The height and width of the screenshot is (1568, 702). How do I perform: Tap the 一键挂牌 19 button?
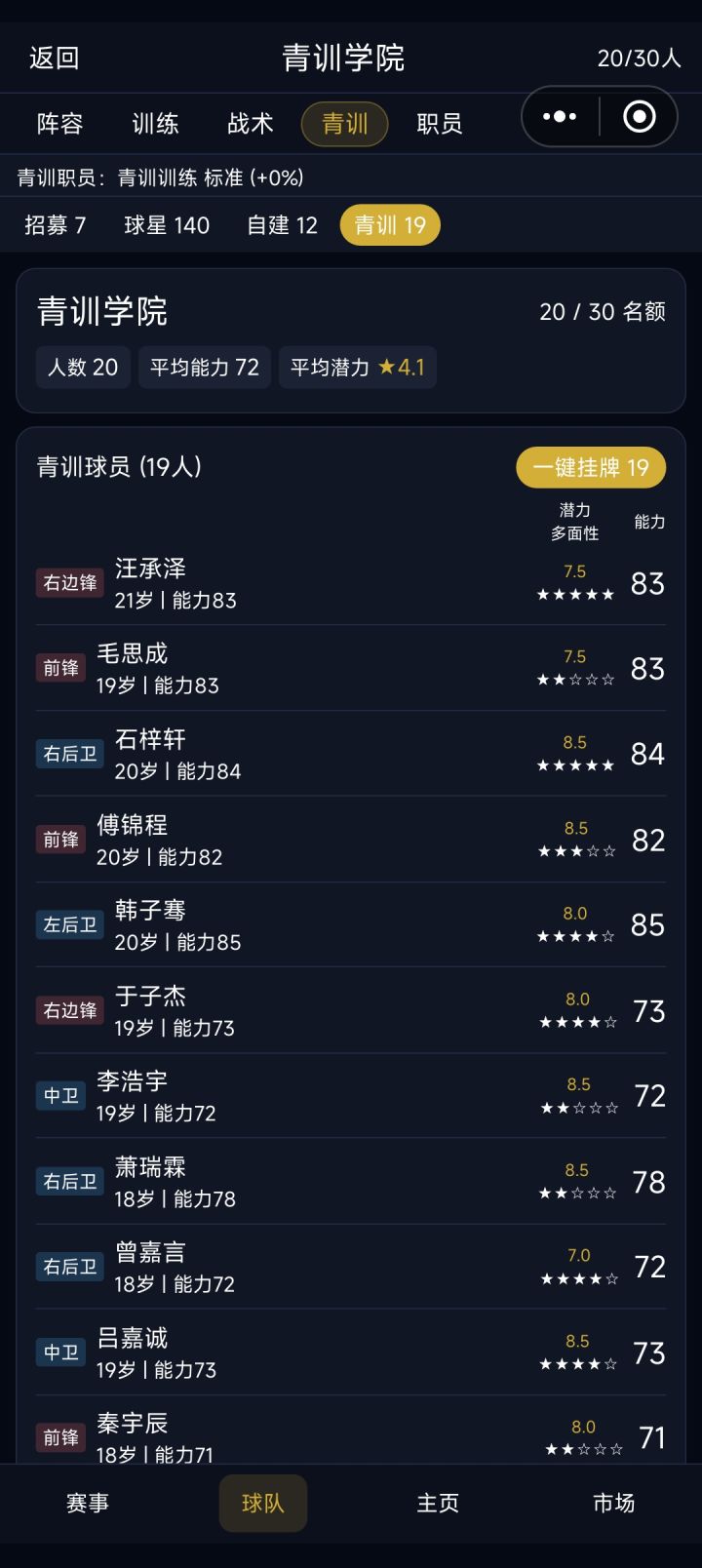pos(591,467)
